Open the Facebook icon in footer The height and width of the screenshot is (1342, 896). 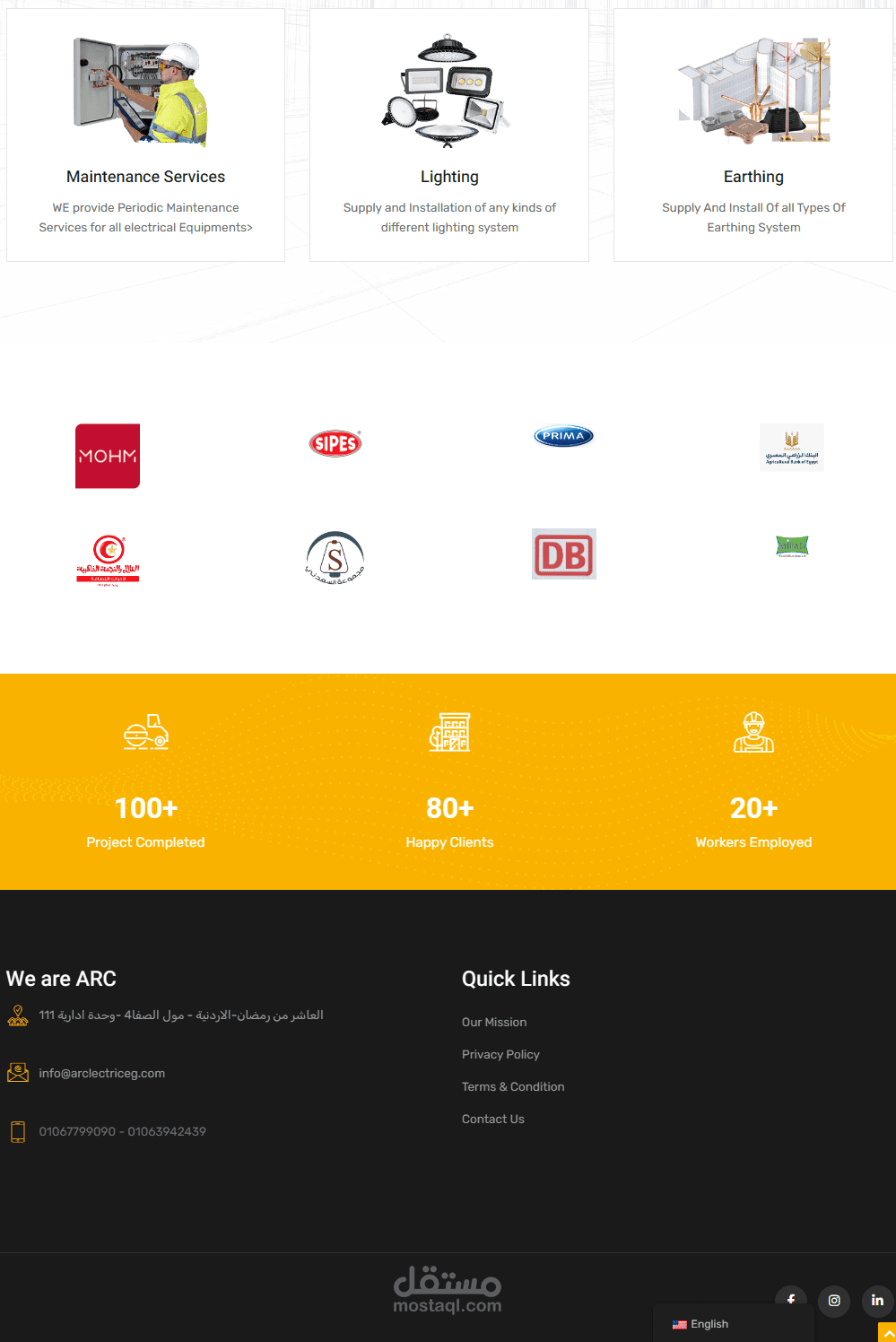[x=791, y=1297]
